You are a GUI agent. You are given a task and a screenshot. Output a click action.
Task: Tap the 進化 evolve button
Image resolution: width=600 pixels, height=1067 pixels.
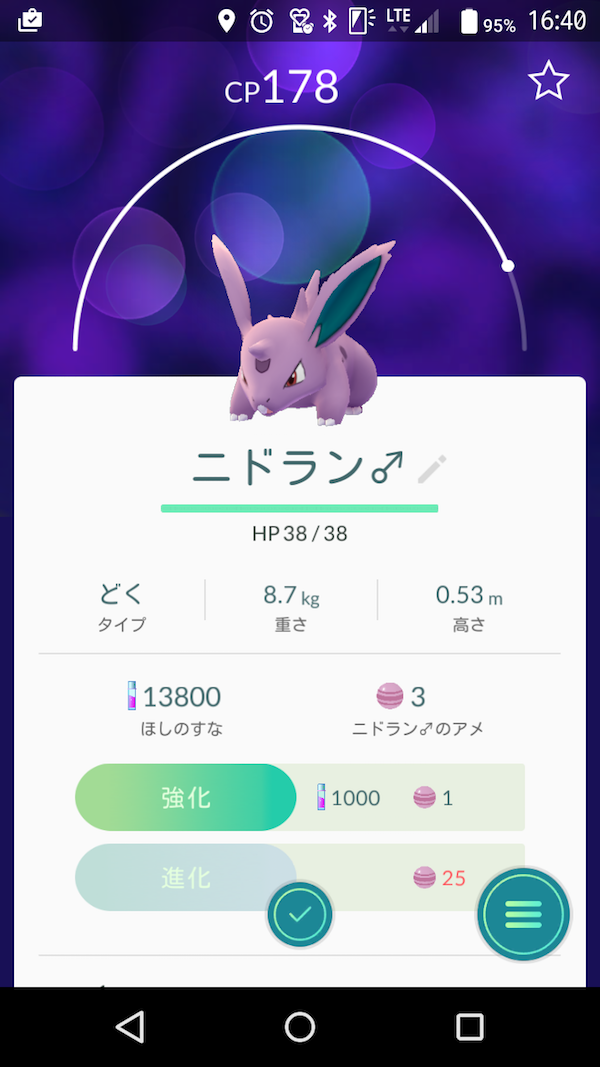[x=186, y=877]
